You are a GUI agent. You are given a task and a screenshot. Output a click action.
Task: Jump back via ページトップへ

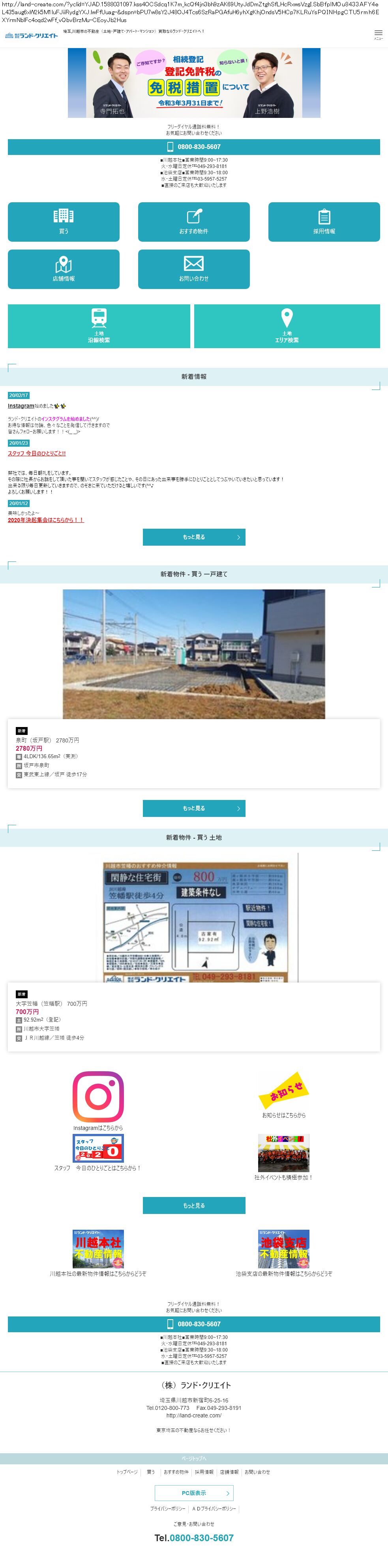coord(194,1458)
